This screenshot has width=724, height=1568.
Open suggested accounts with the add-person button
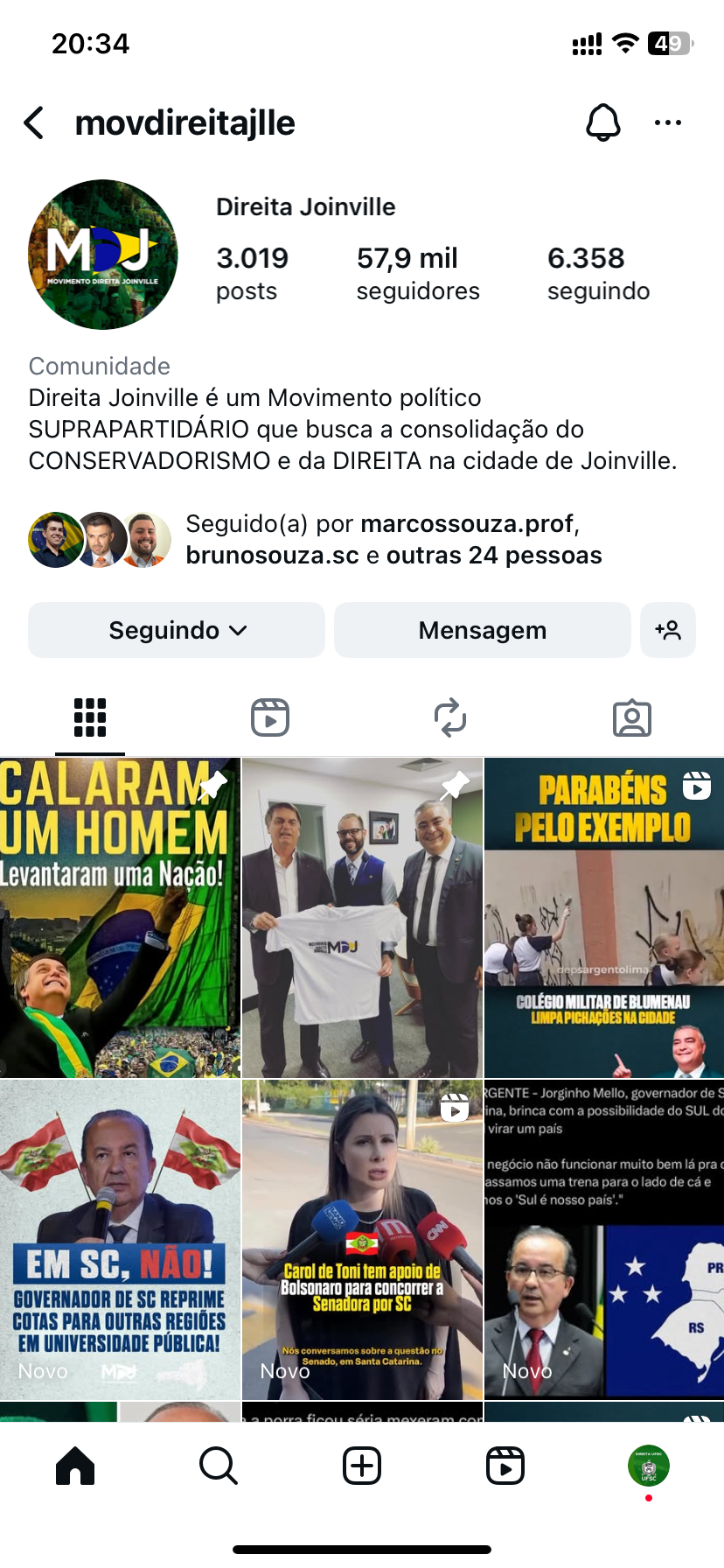pos(668,630)
